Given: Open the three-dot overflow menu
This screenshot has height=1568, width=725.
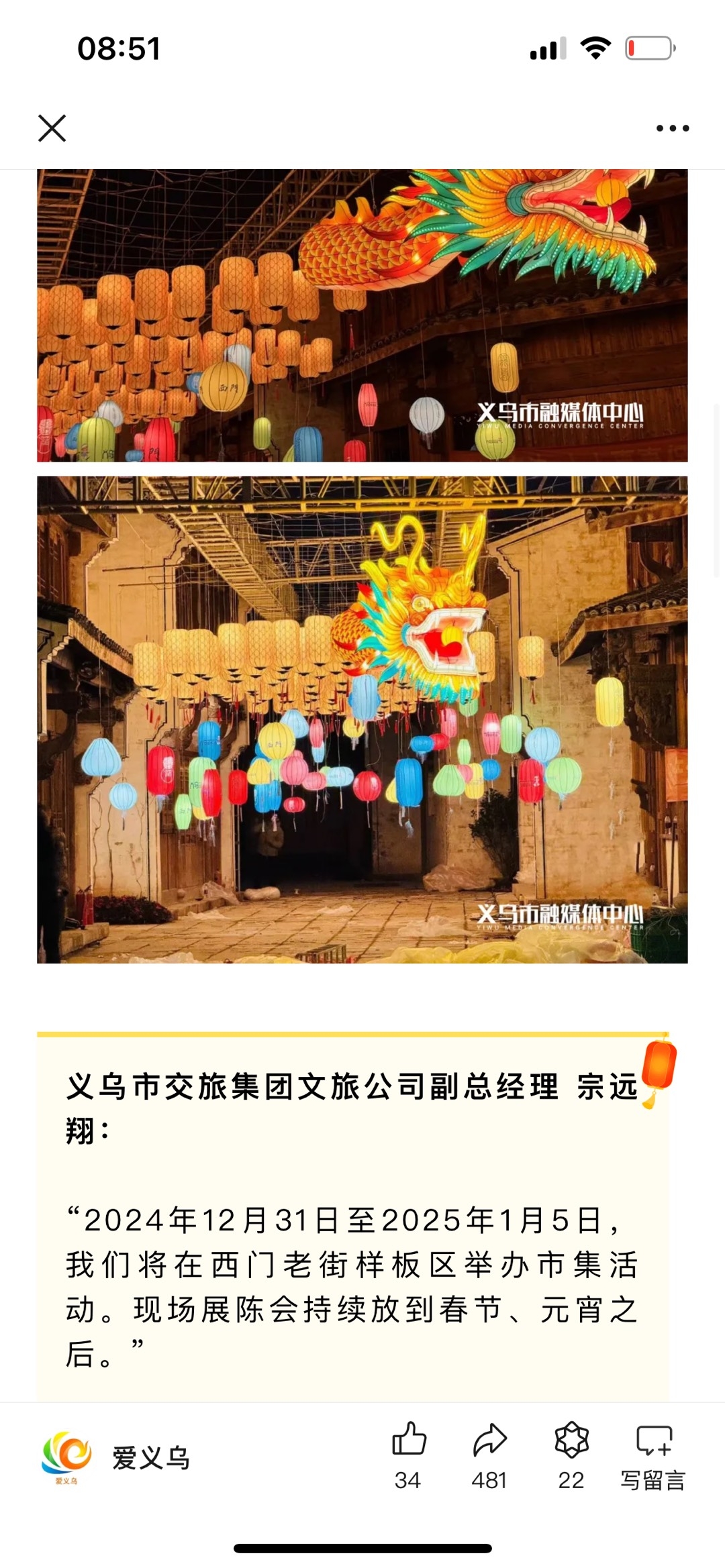Looking at the screenshot, I should [672, 128].
